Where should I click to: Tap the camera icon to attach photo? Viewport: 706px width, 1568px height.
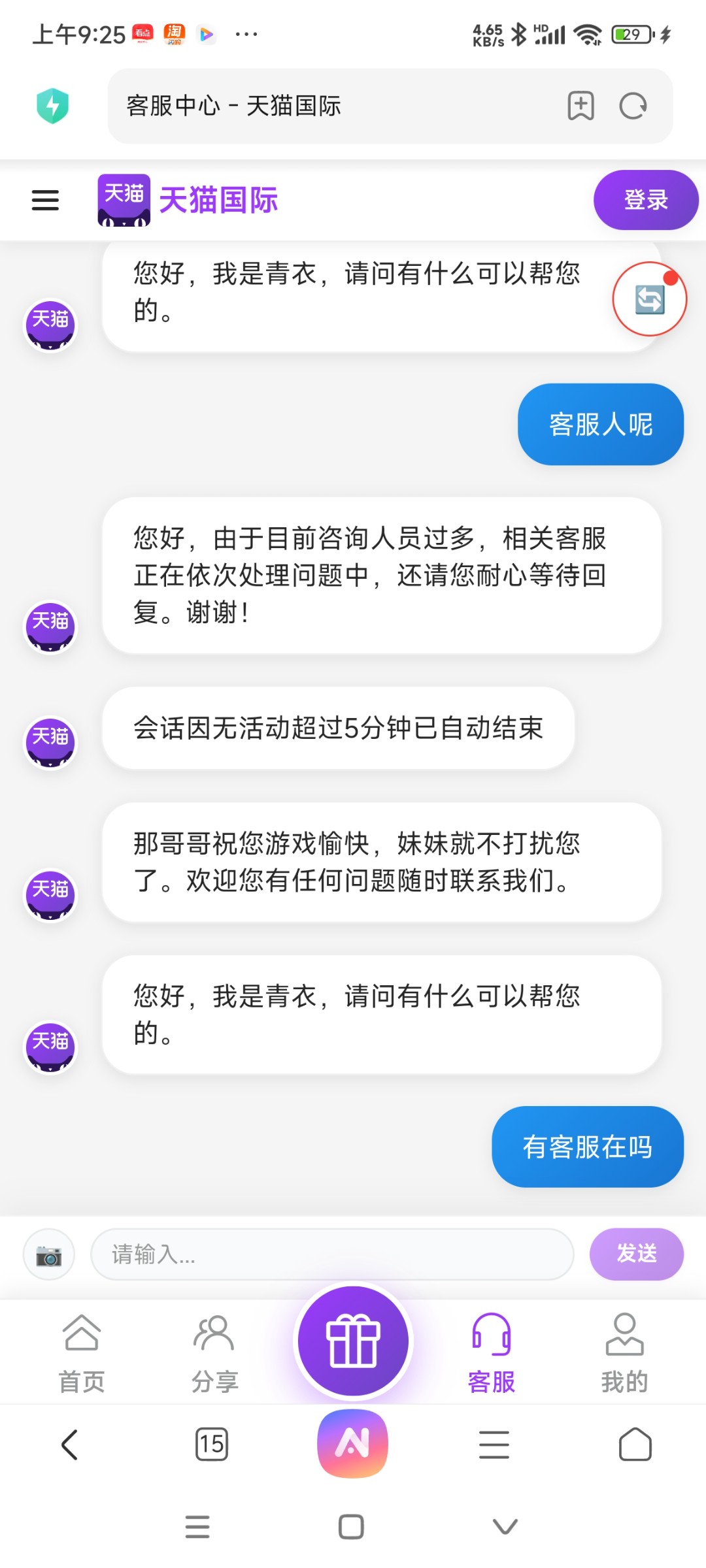coord(48,1253)
